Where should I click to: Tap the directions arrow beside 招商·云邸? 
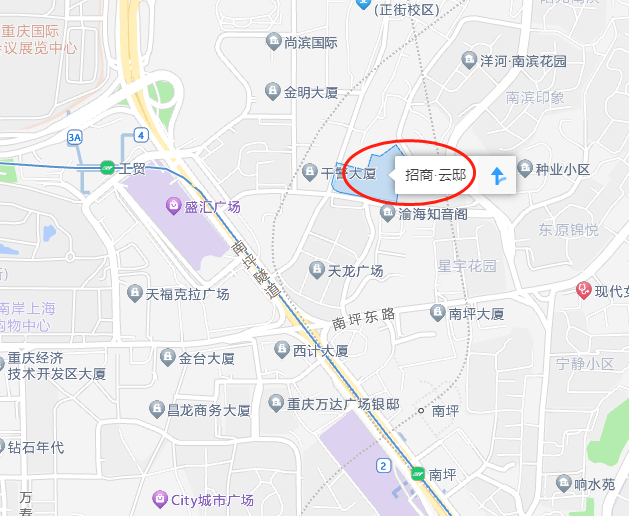tap(499, 175)
